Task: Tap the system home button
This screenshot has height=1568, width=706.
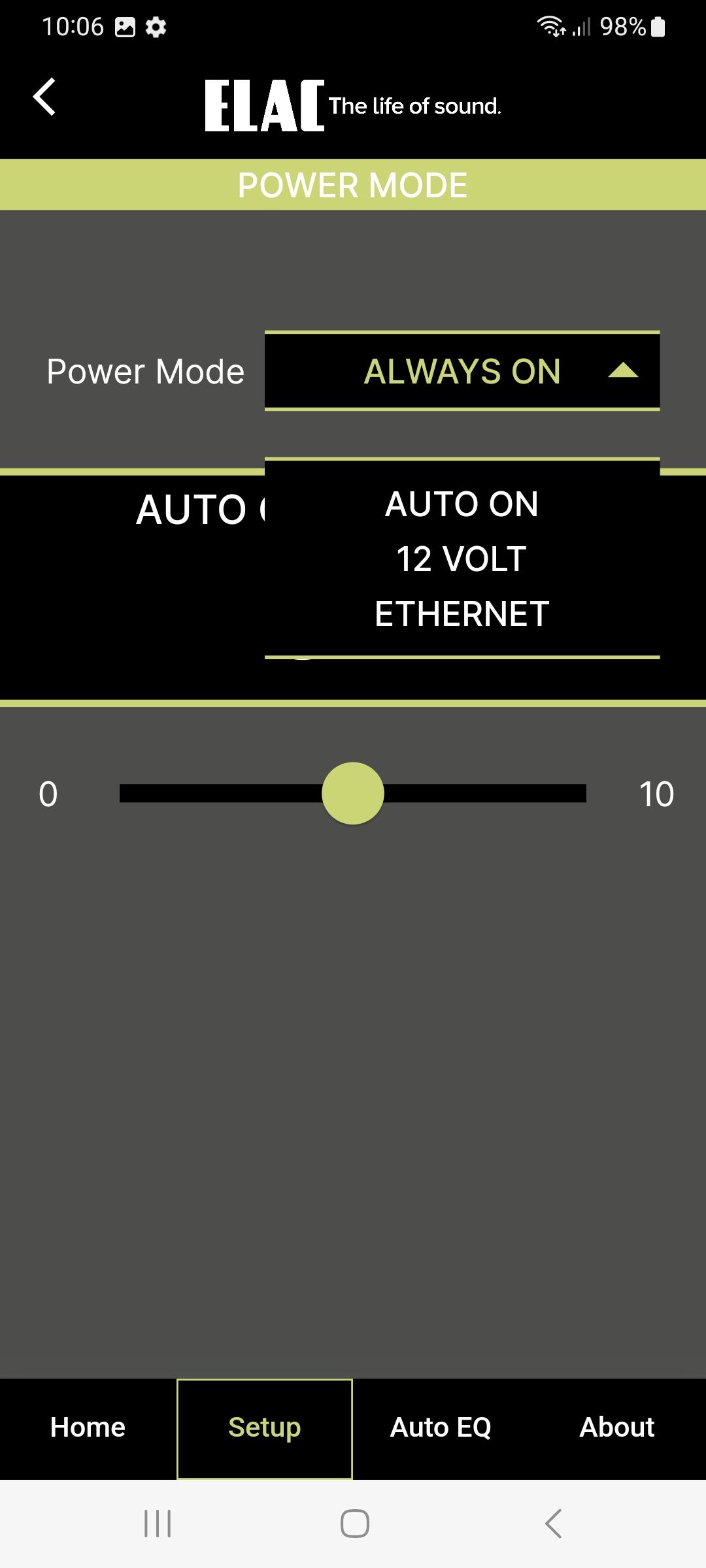Action: [354, 1524]
